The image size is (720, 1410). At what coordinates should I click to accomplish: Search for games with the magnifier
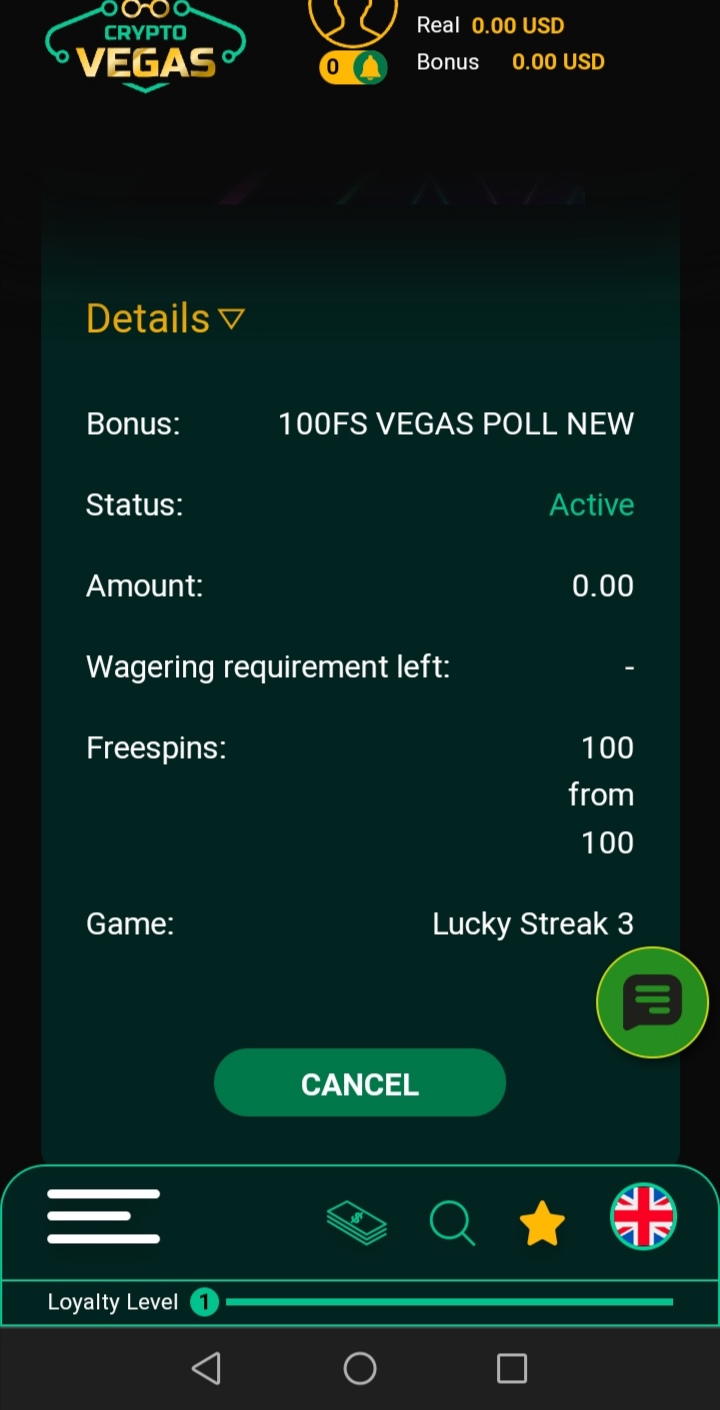452,1222
